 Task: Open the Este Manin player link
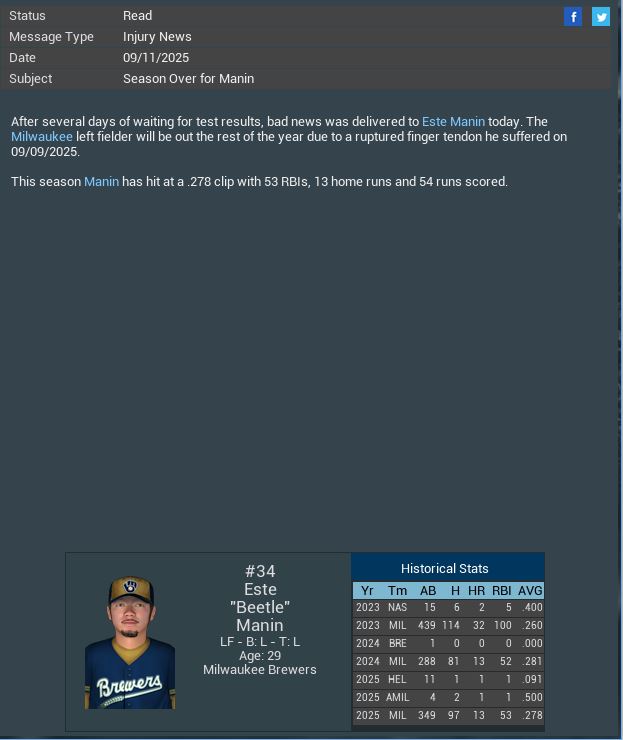(453, 121)
